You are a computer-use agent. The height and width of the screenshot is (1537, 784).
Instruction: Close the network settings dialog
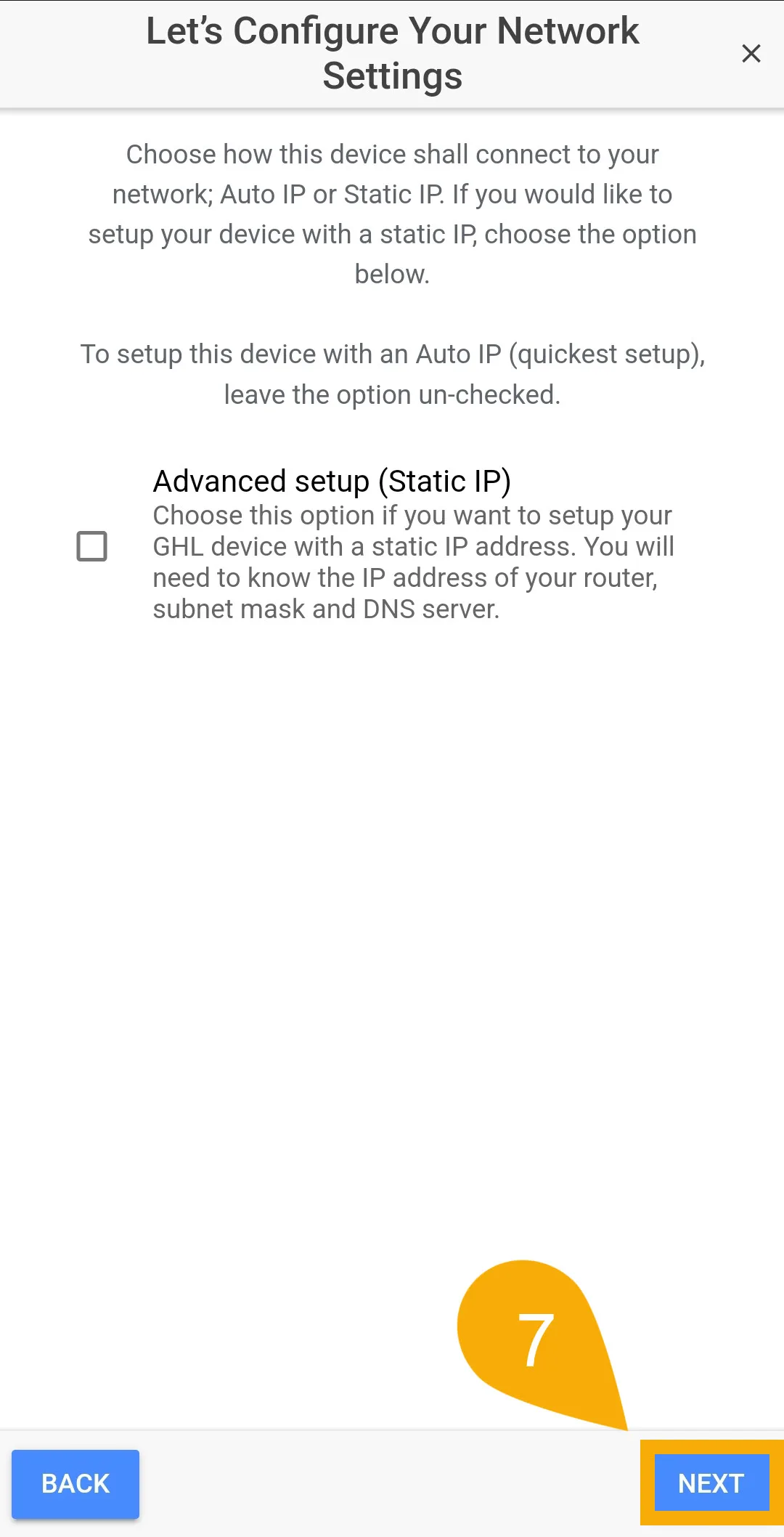(x=751, y=53)
